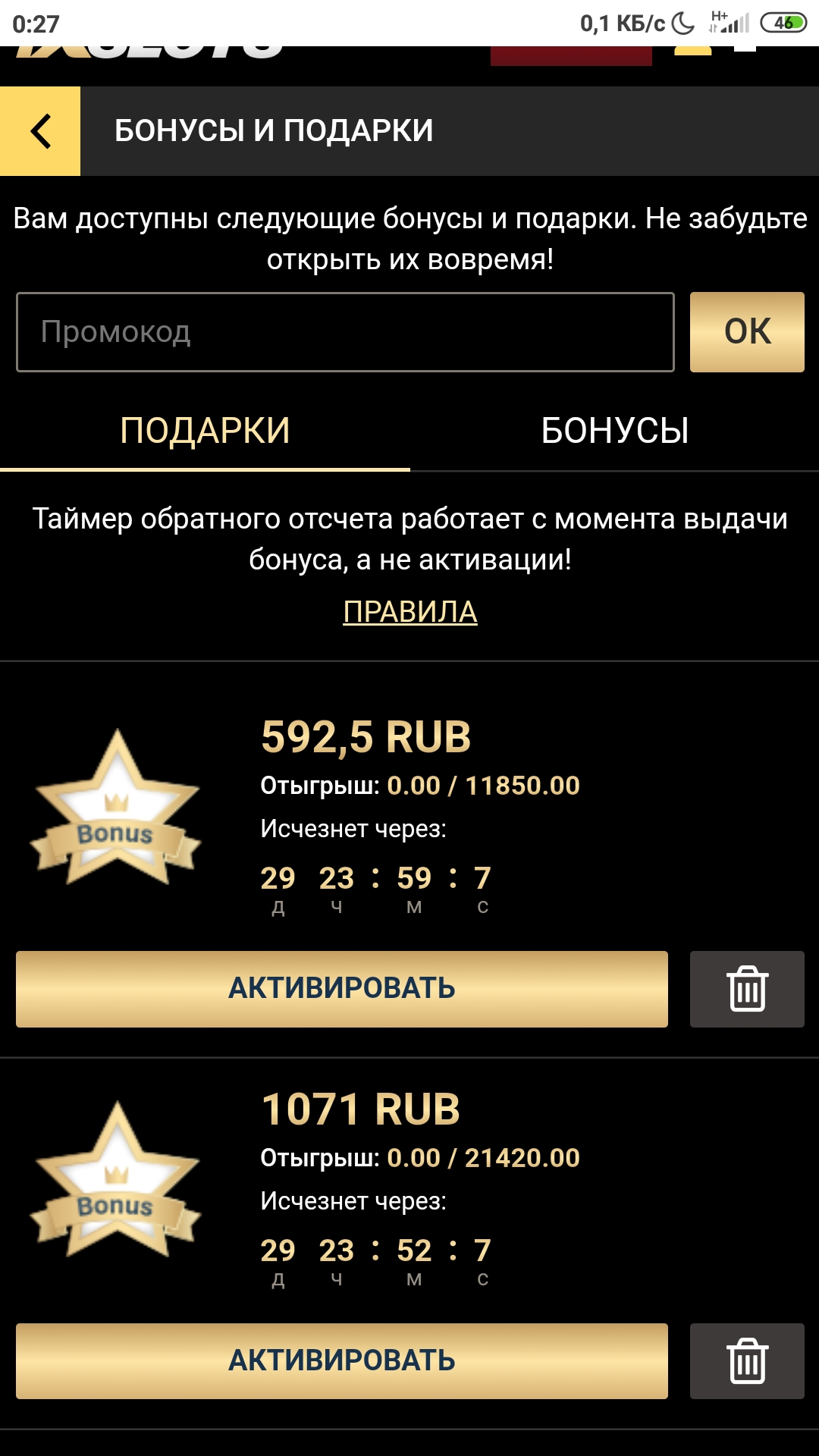This screenshot has width=819, height=1456.
Task: Activate the 592,5 RUB bonus
Action: (342, 989)
